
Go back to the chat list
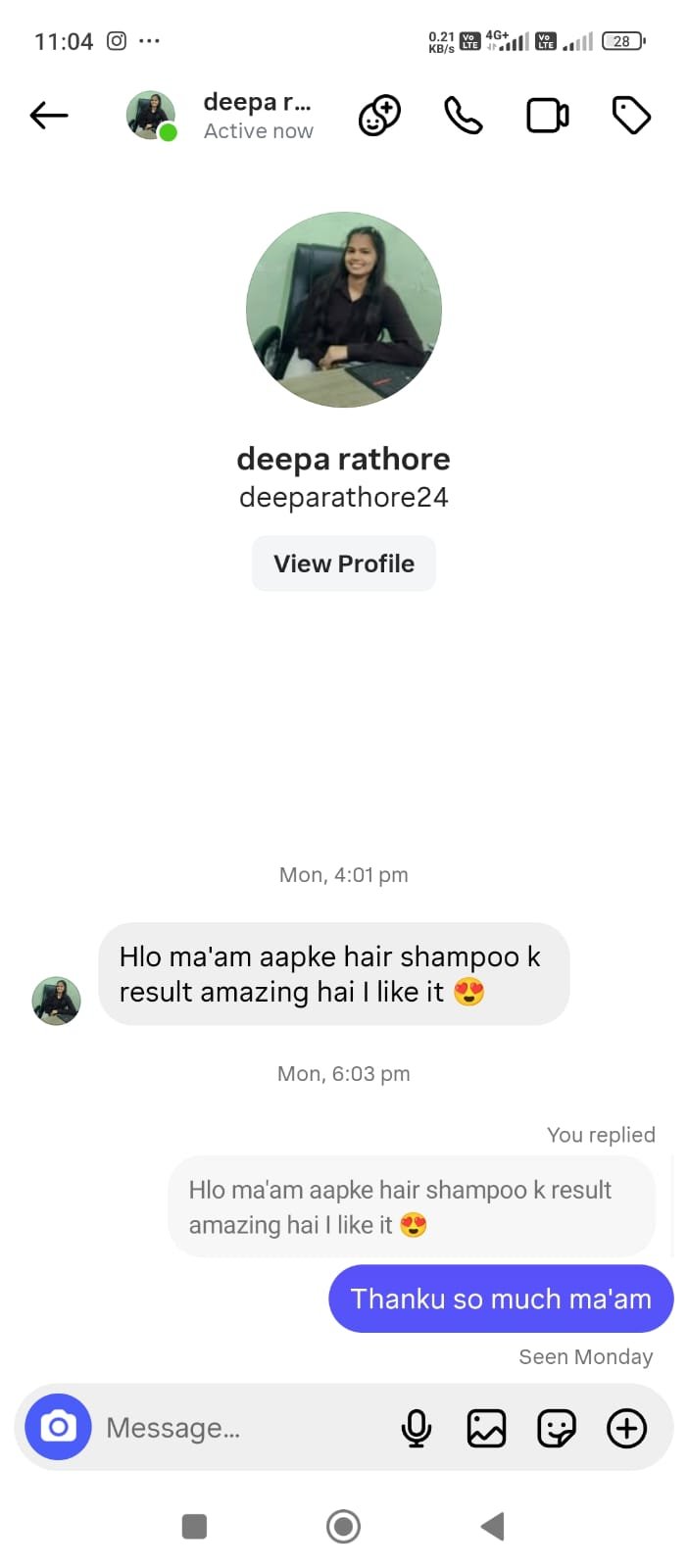click(49, 116)
